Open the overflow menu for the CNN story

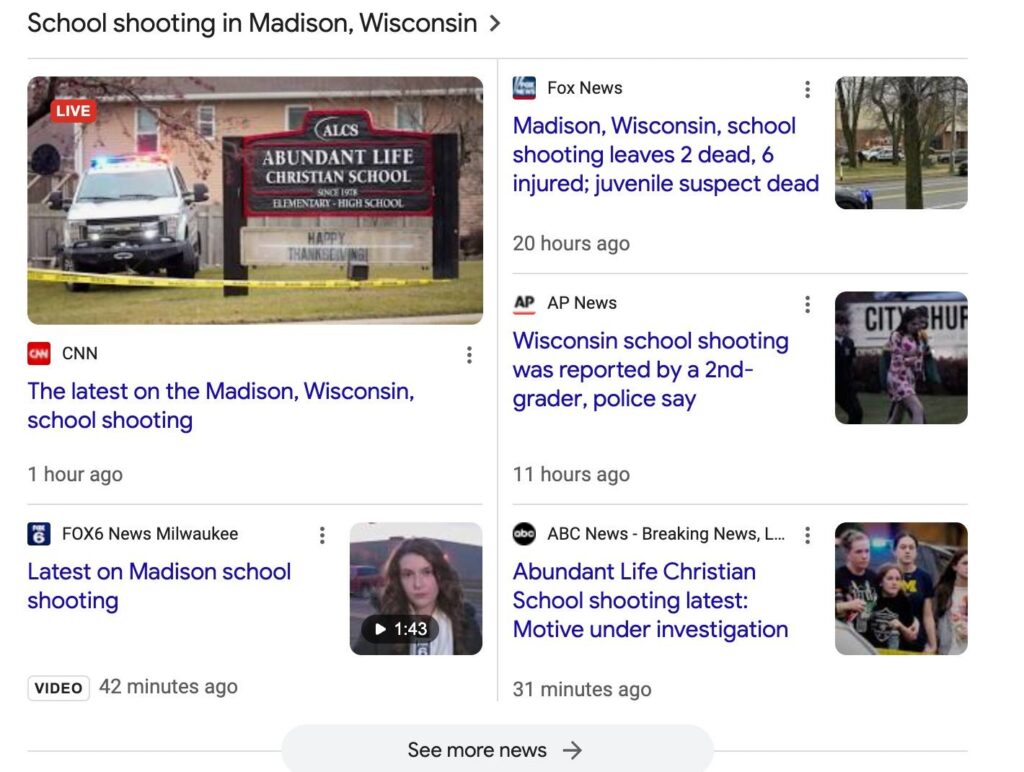coord(469,355)
